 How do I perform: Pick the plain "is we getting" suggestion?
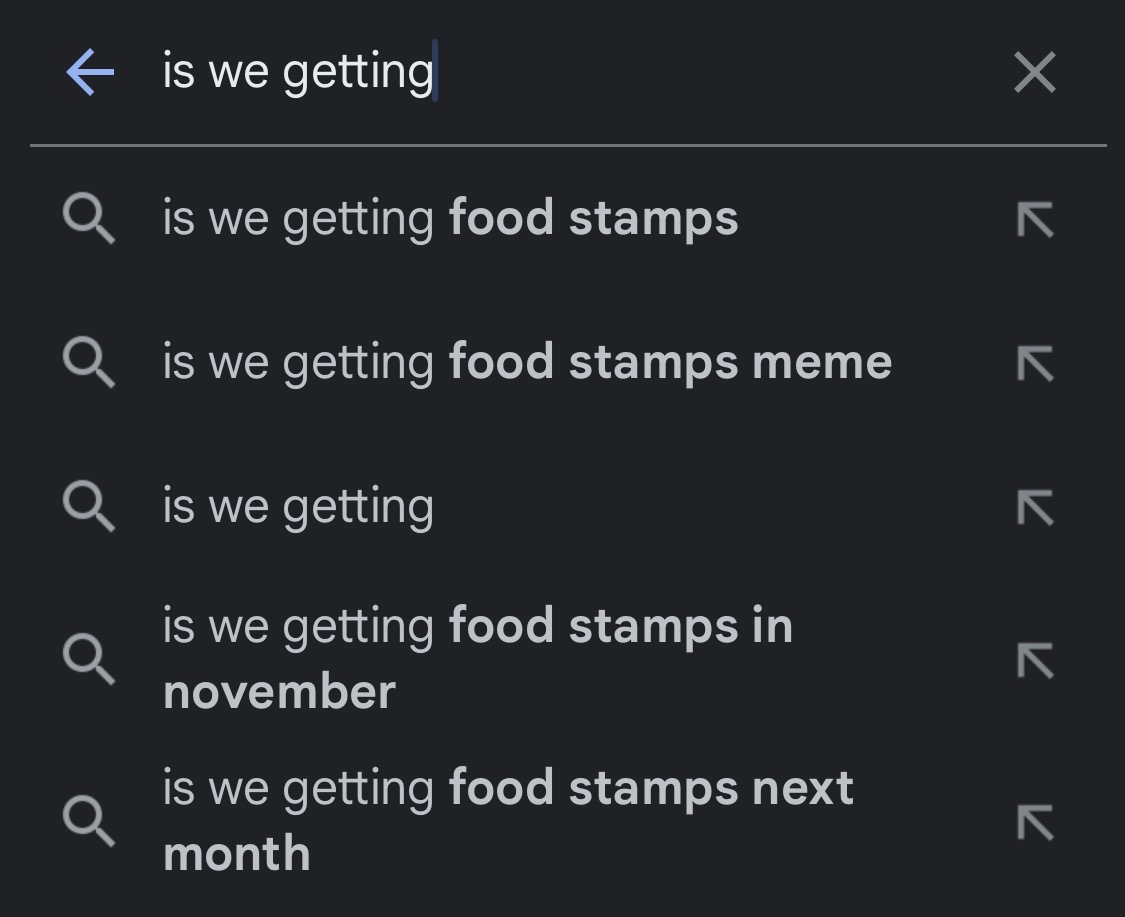click(298, 506)
